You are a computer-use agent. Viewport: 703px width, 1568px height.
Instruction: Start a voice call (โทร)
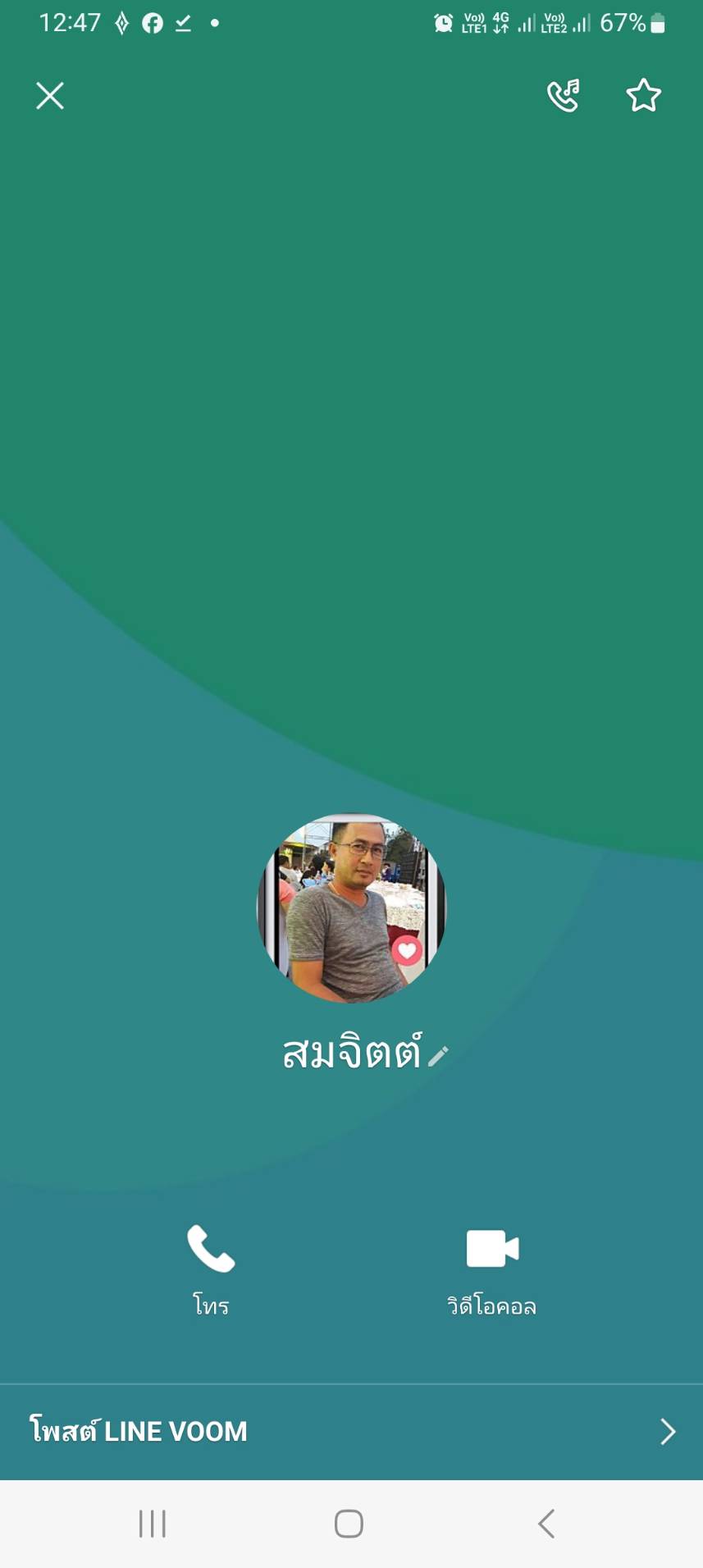pyautogui.click(x=211, y=1268)
